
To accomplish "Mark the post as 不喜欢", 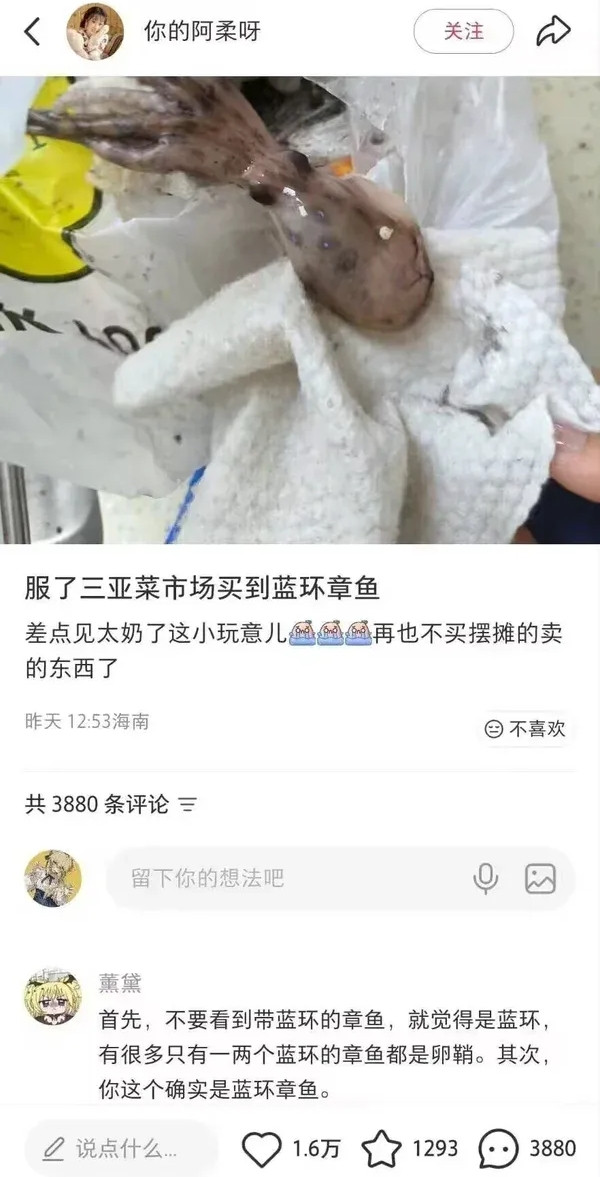I will pos(526,729).
